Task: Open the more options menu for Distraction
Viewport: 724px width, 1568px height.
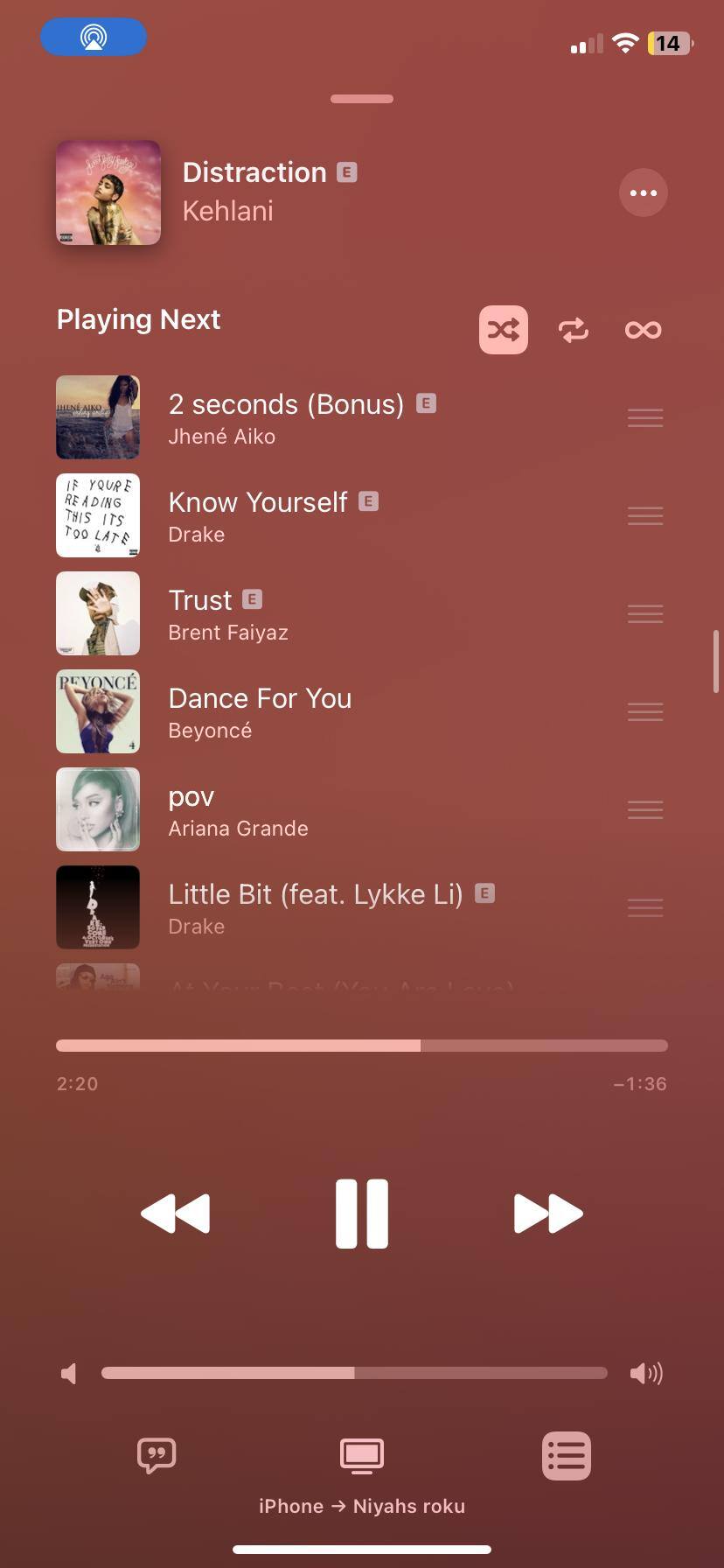Action: 643,192
